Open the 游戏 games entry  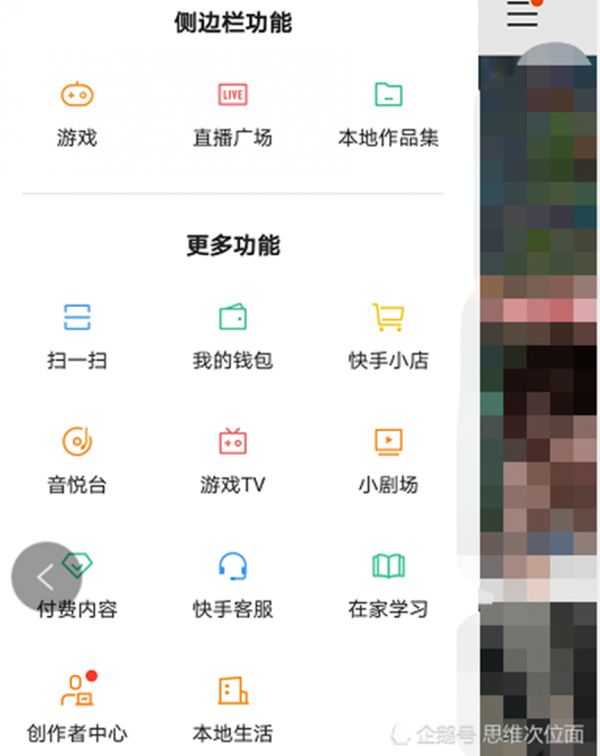click(77, 112)
